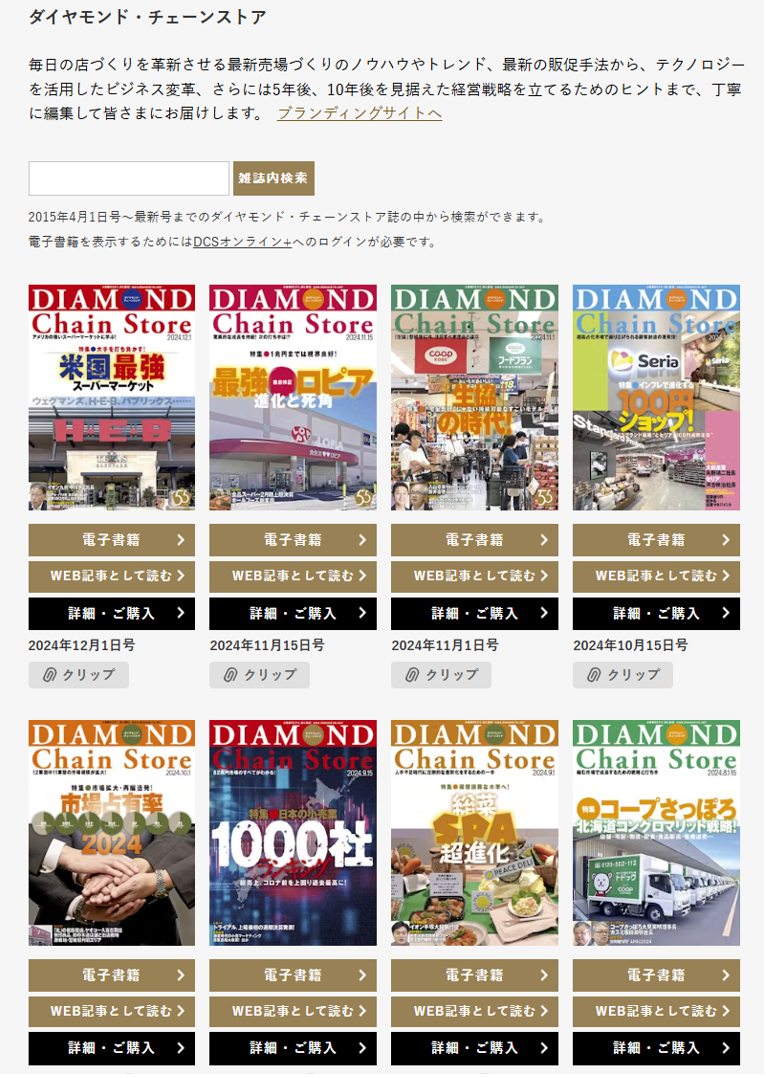766x1078 pixels.
Task: Clip the 2024年11月1日号 issue
Action: pos(441,675)
